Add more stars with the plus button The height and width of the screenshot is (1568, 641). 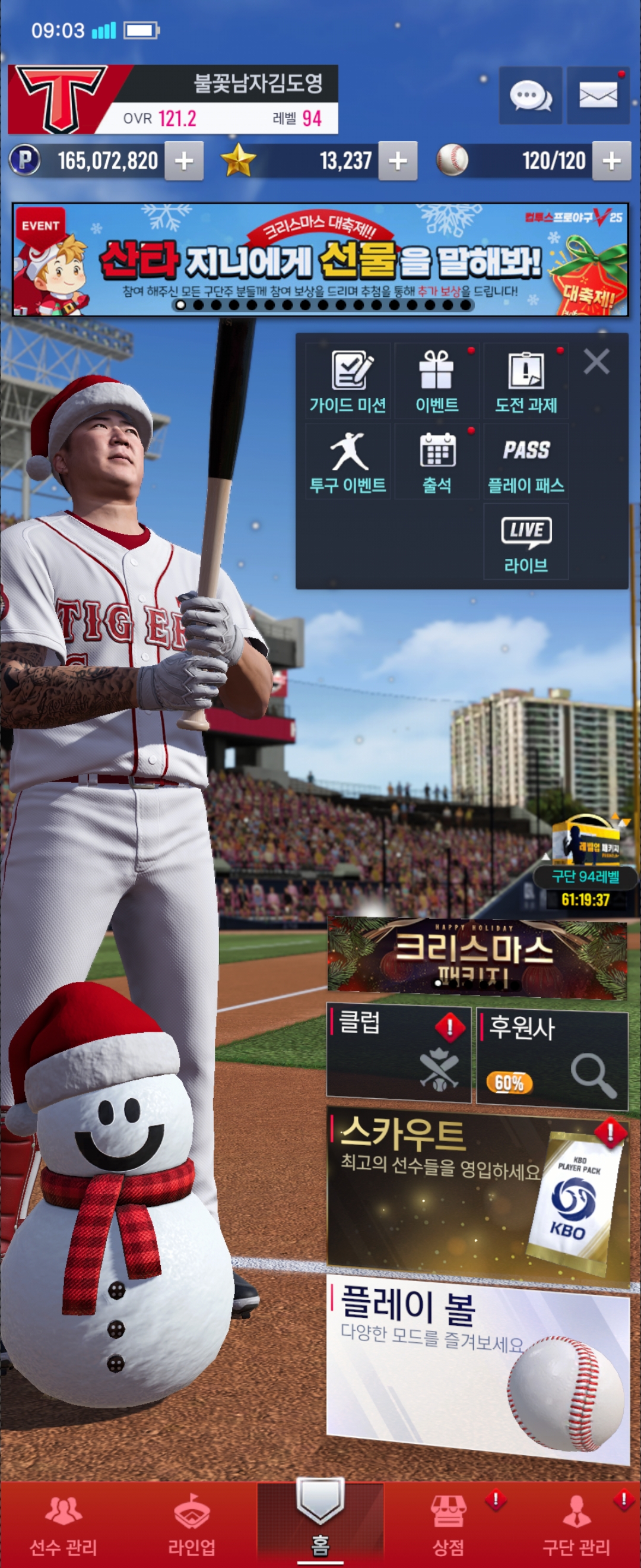(x=398, y=162)
